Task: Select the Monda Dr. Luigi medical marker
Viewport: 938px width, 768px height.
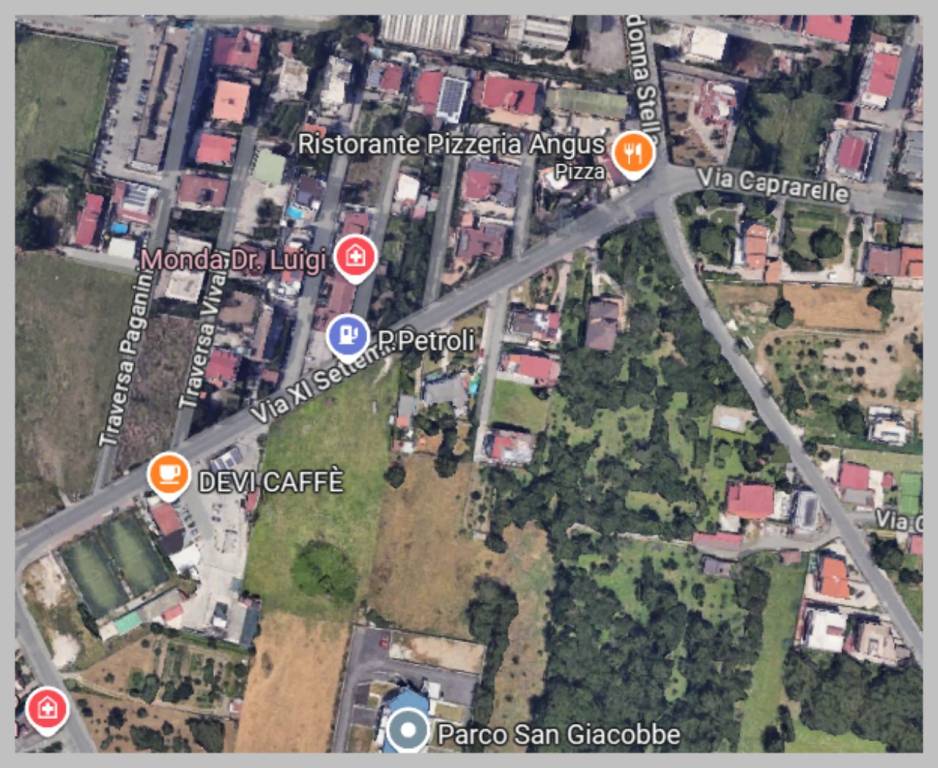Action: coord(353,257)
